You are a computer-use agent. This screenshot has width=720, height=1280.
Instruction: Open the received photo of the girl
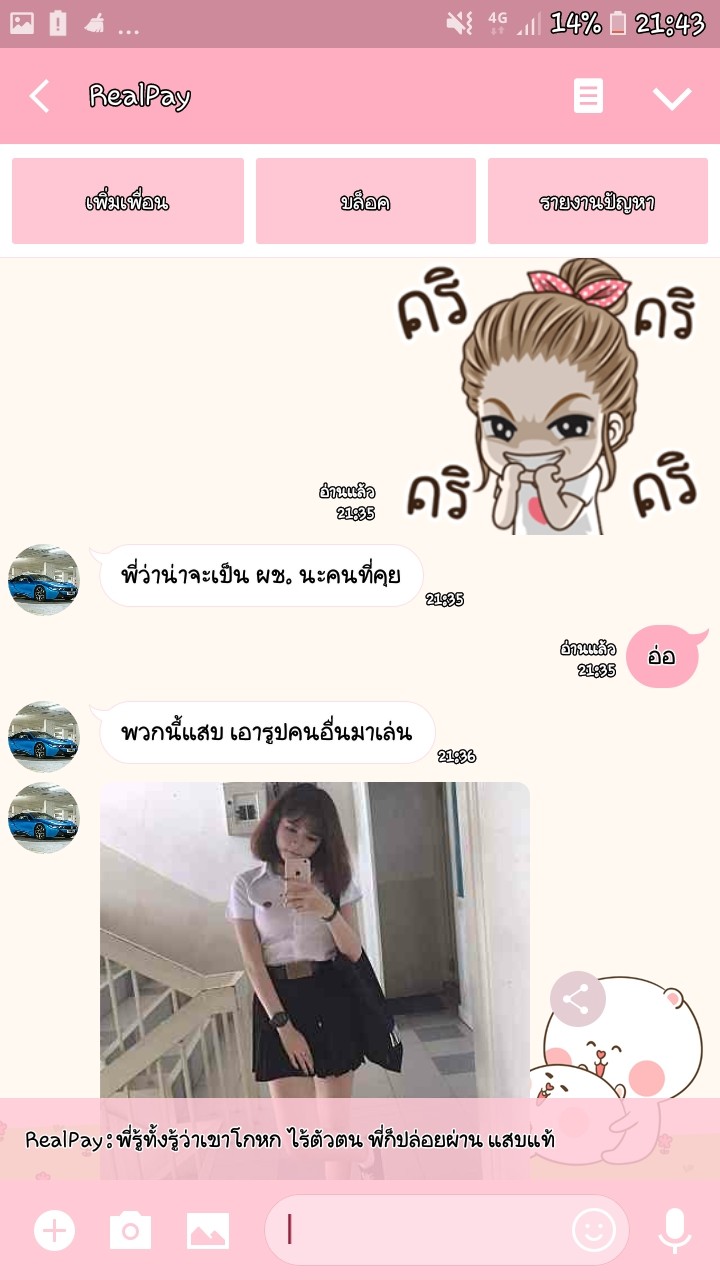pyautogui.click(x=315, y=940)
